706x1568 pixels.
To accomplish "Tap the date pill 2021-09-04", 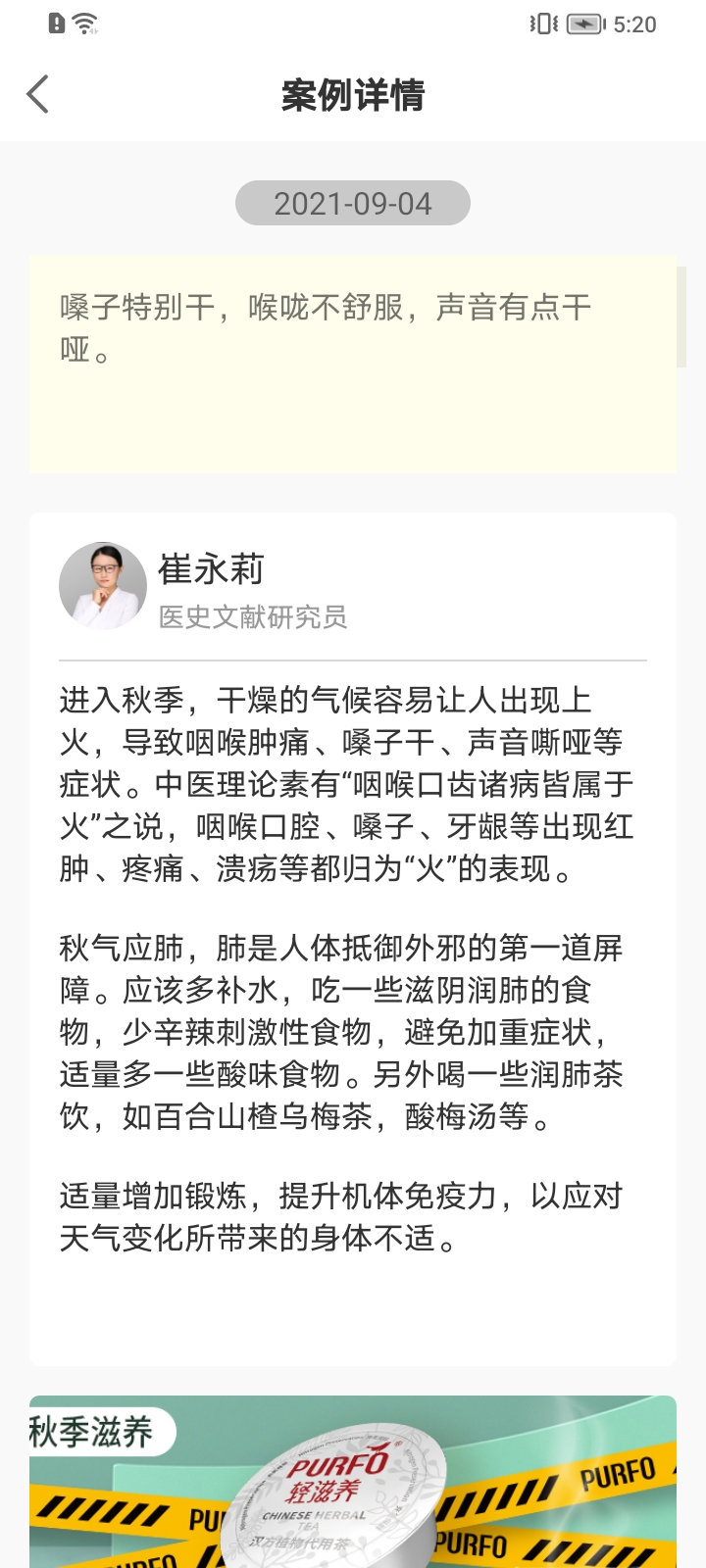I will (352, 203).
